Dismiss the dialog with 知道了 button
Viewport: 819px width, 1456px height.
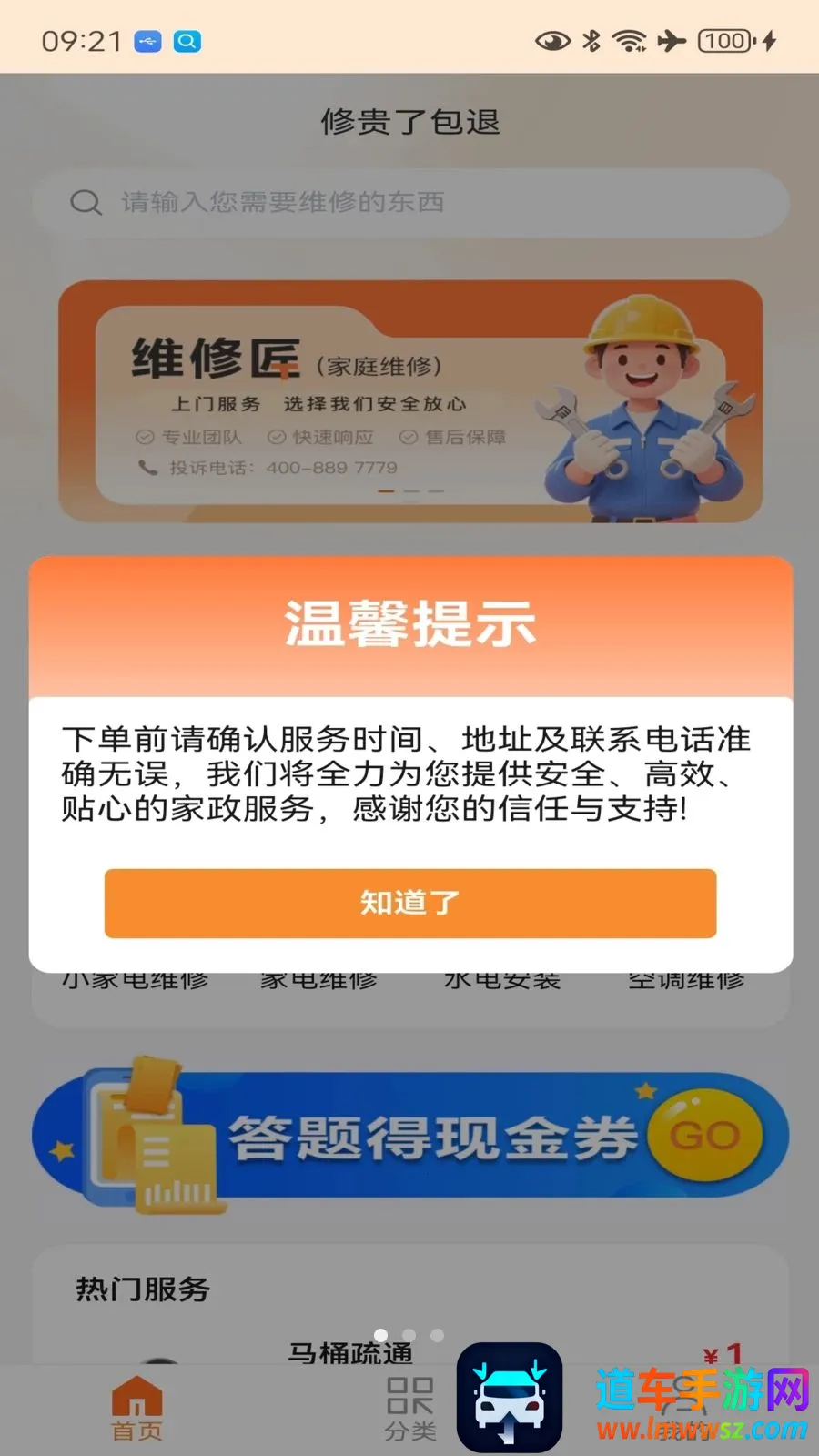point(410,903)
